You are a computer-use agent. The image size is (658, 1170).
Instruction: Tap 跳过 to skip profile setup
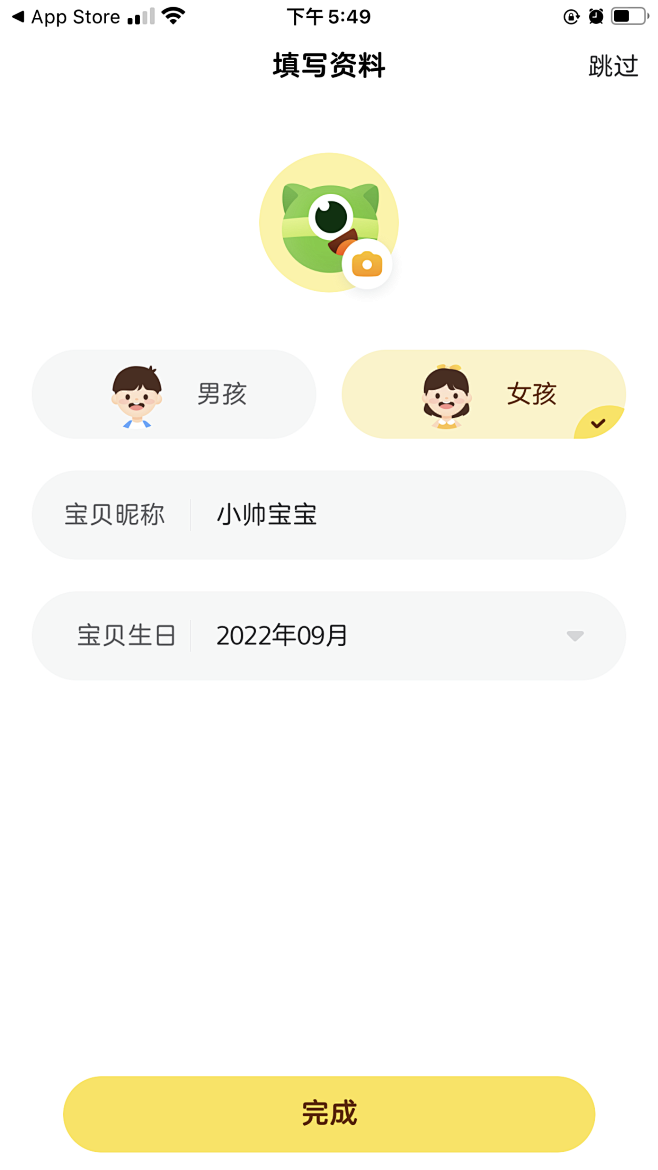pyautogui.click(x=613, y=66)
